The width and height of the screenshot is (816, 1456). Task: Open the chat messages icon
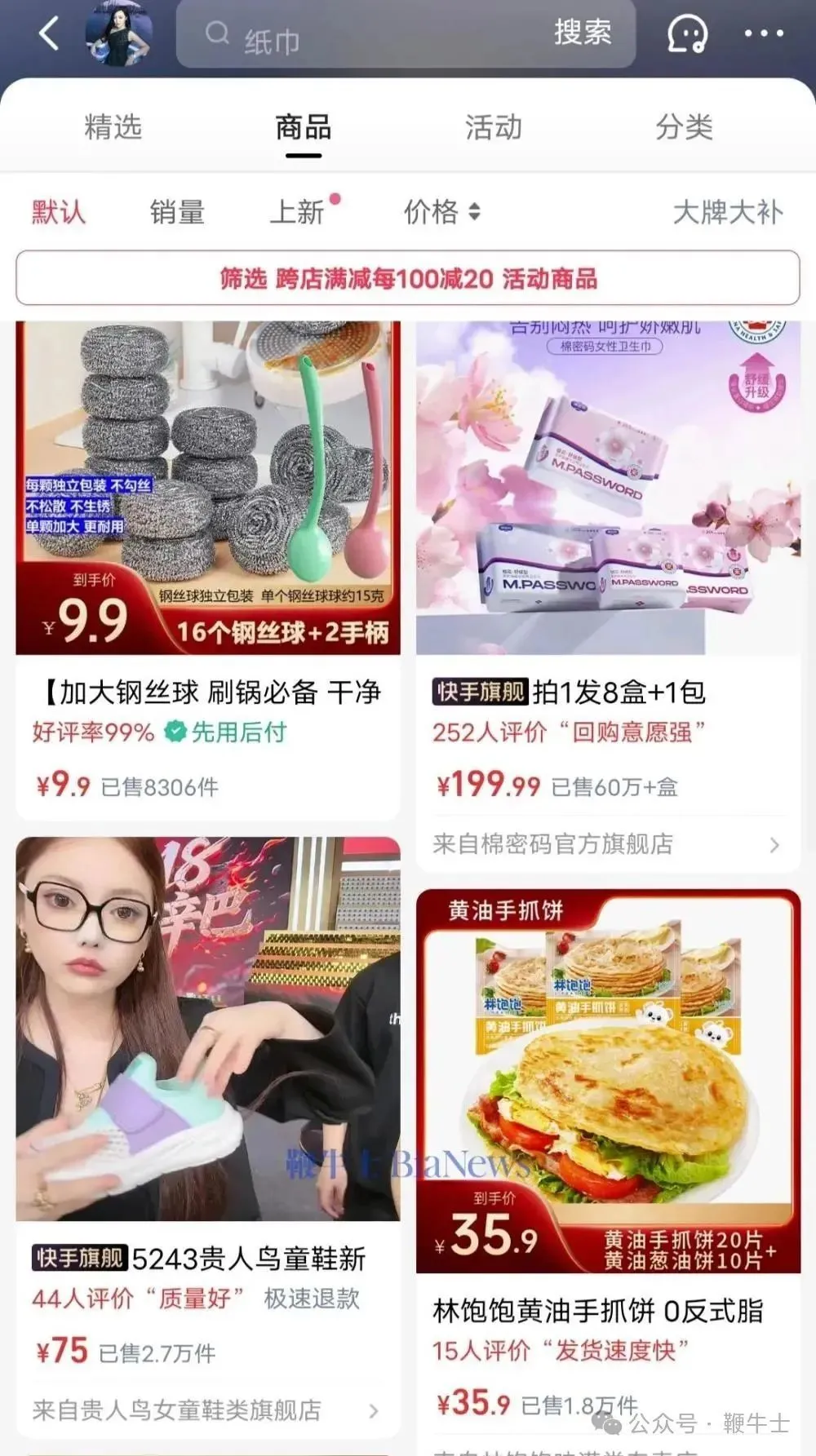click(x=688, y=34)
